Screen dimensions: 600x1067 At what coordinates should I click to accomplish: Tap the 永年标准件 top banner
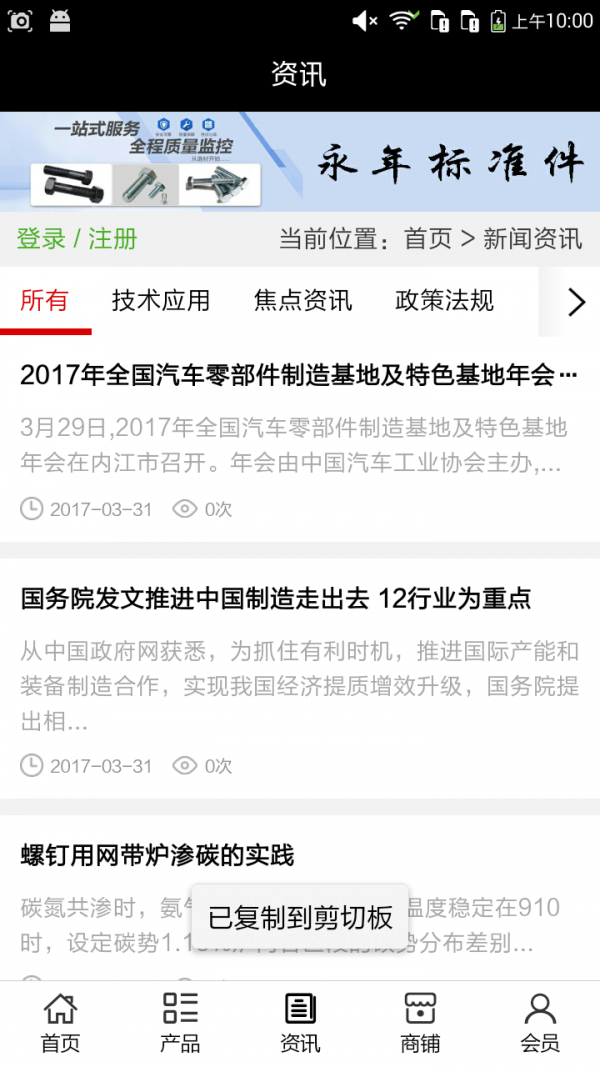pos(300,160)
